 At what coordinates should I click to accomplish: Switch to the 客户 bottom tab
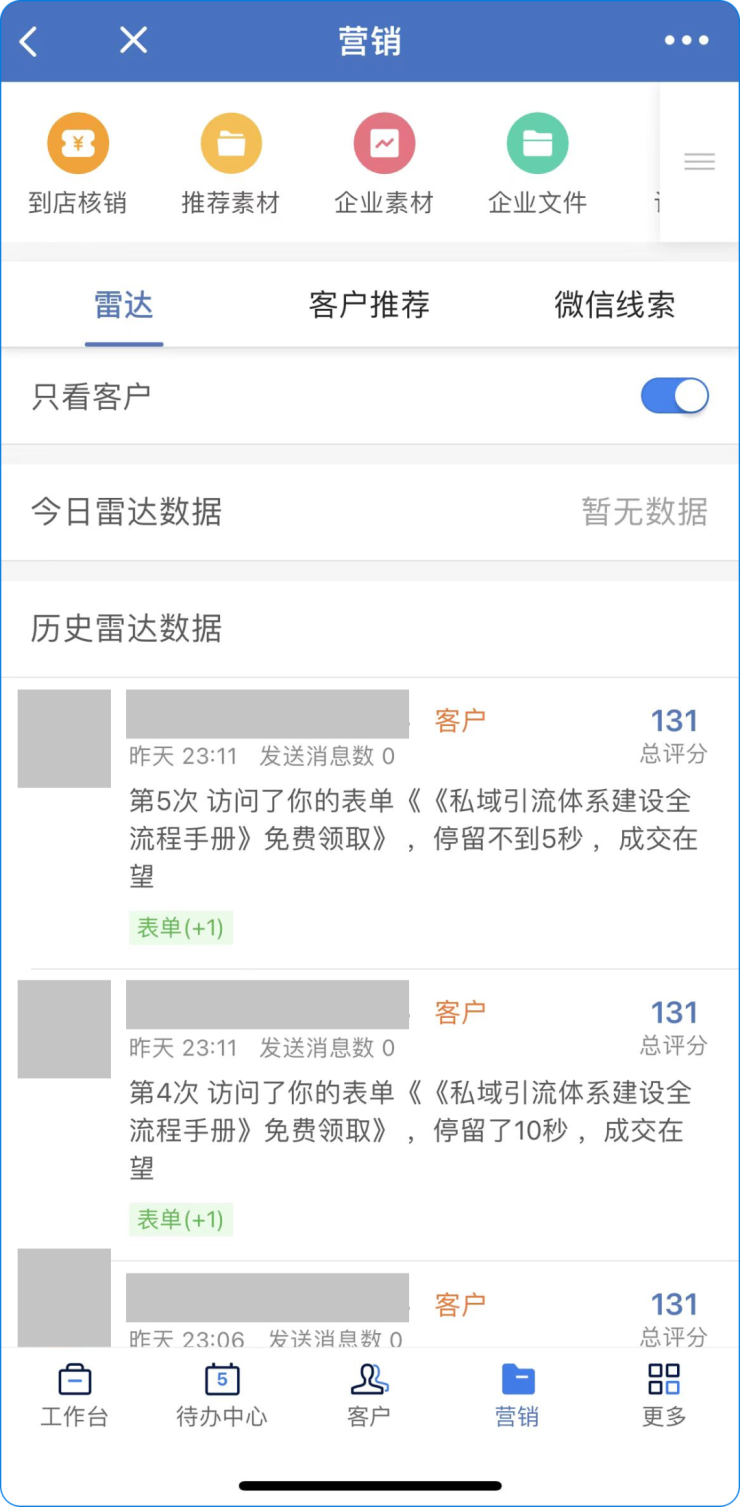[369, 1394]
